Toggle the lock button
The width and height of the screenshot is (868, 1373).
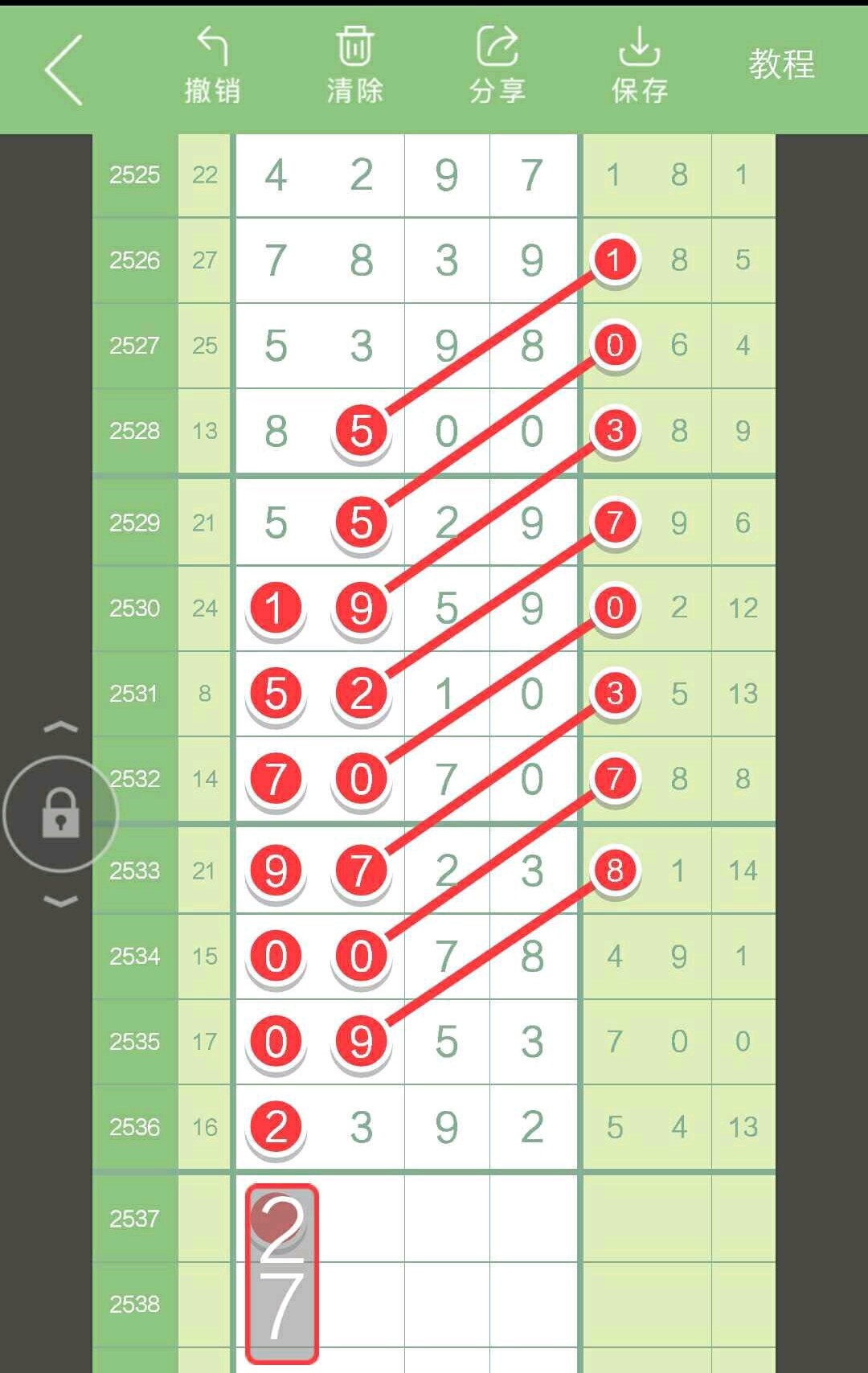click(x=60, y=814)
